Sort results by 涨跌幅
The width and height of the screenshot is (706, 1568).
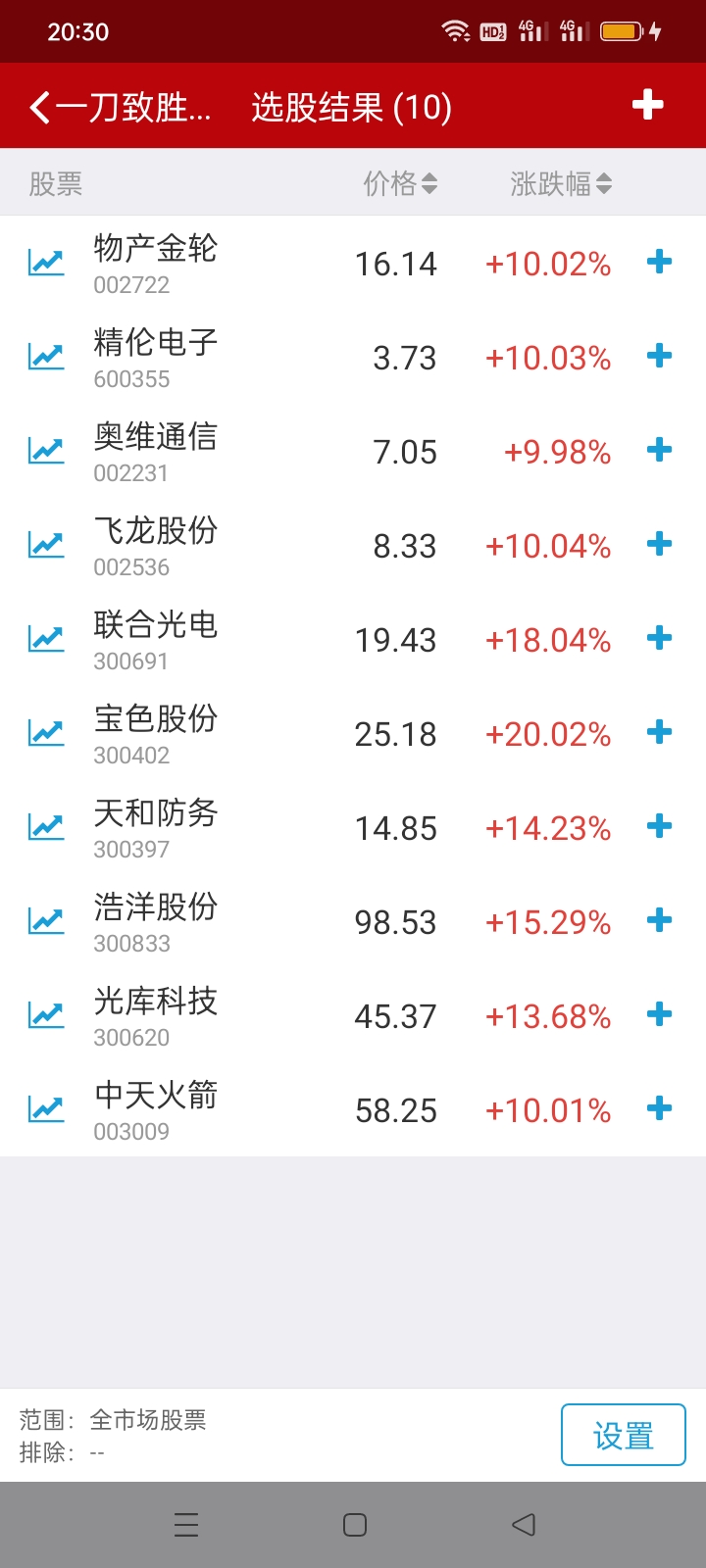tap(561, 183)
